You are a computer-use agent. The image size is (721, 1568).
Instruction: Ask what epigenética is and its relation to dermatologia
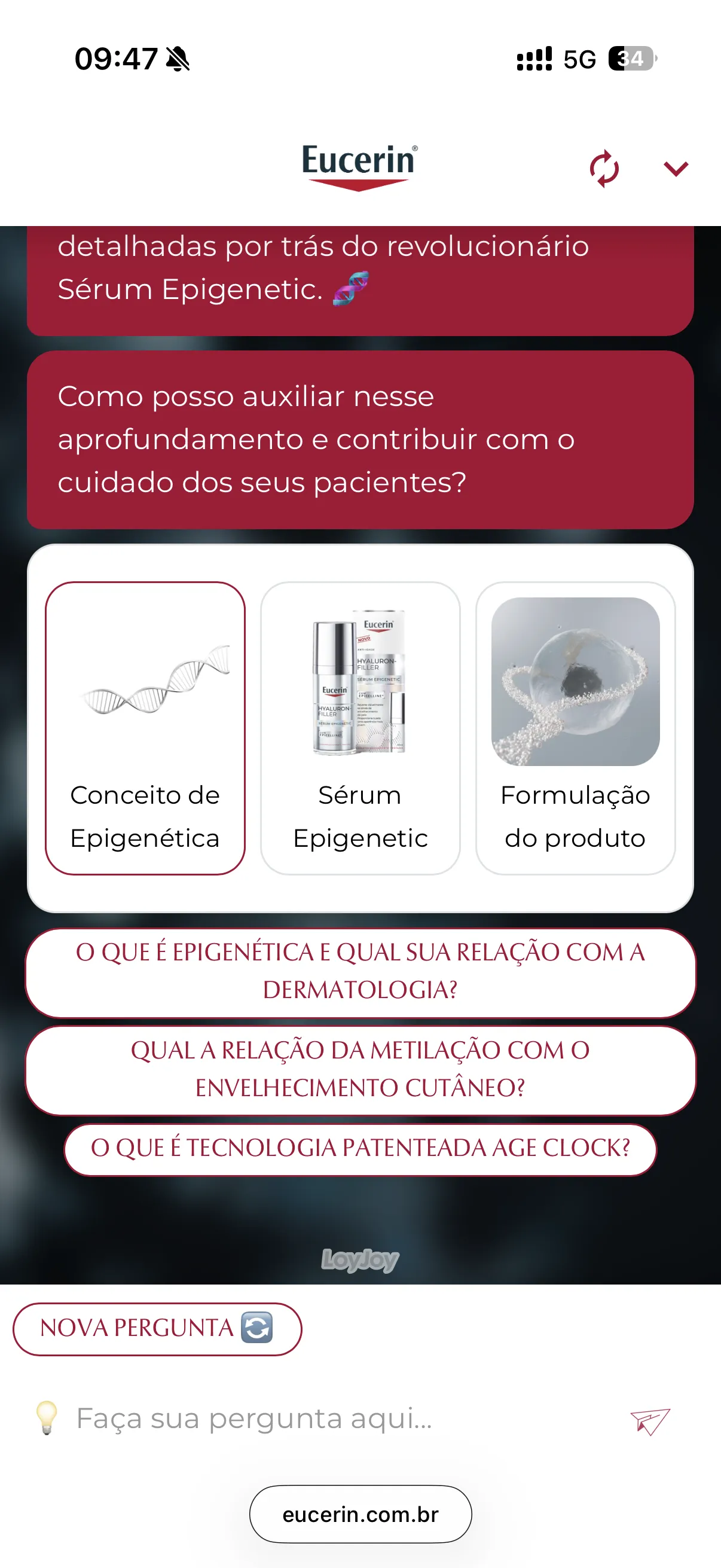pos(360,972)
